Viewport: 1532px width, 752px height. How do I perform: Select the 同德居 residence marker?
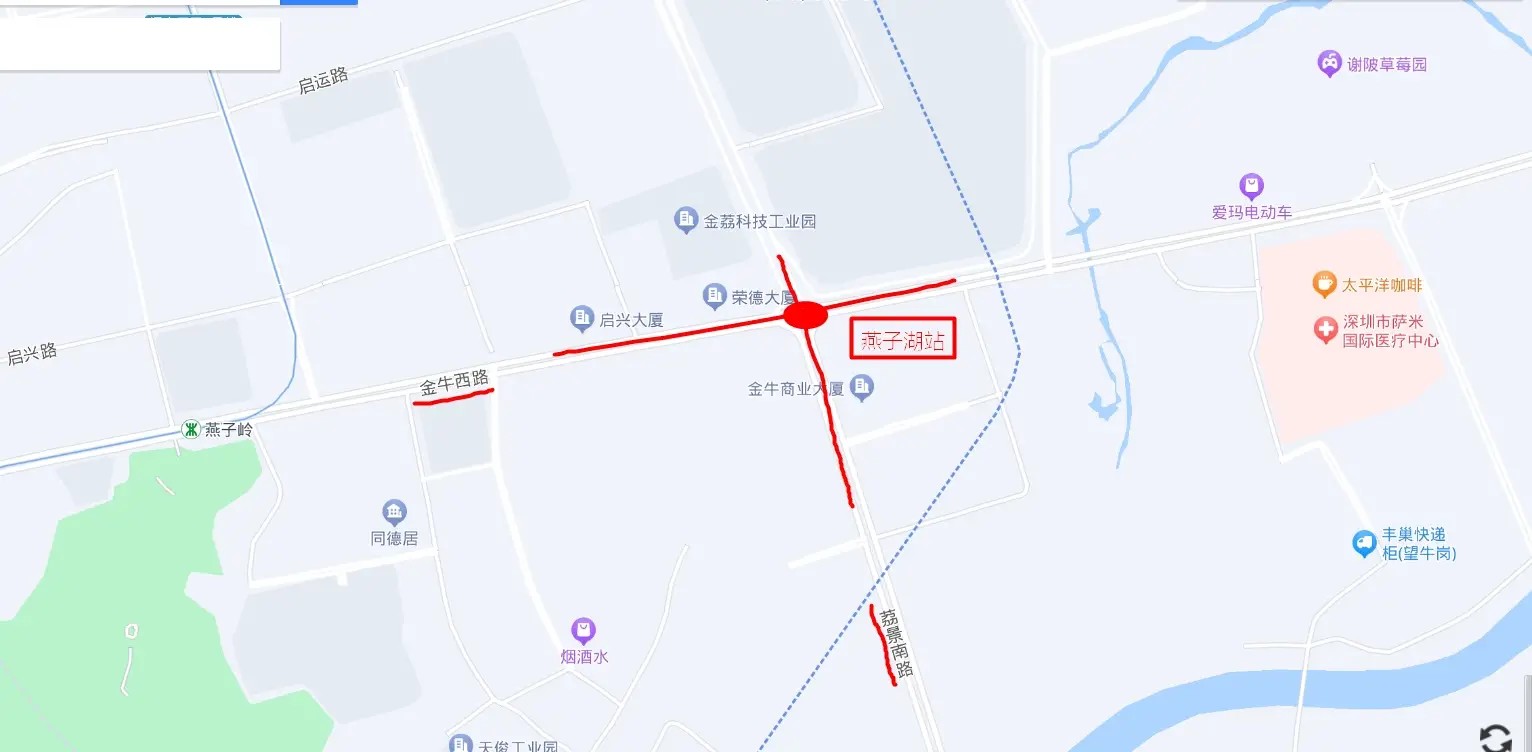pos(394,513)
